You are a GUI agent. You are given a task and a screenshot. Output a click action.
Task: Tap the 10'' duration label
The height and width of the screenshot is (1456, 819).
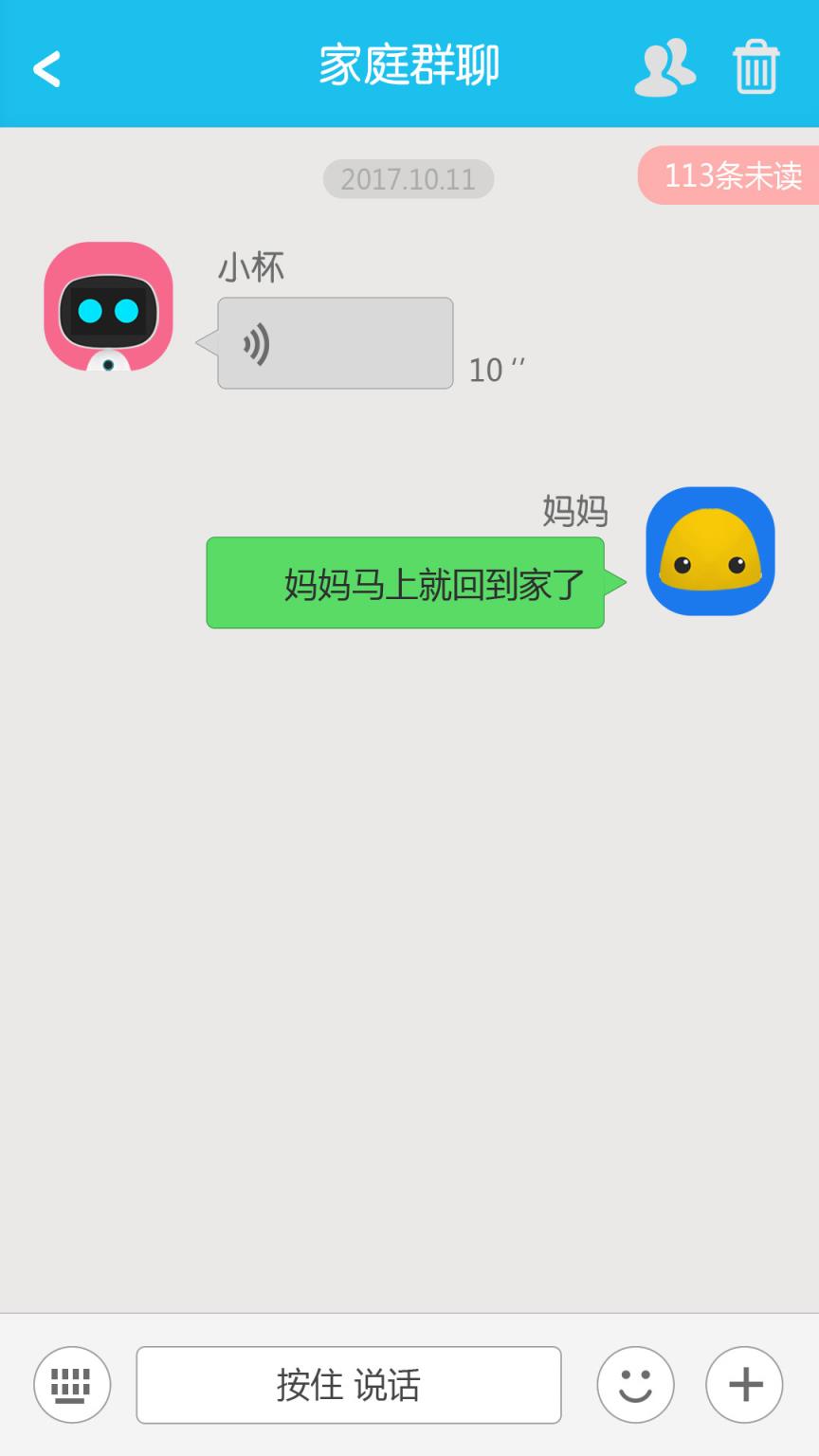pos(498,370)
